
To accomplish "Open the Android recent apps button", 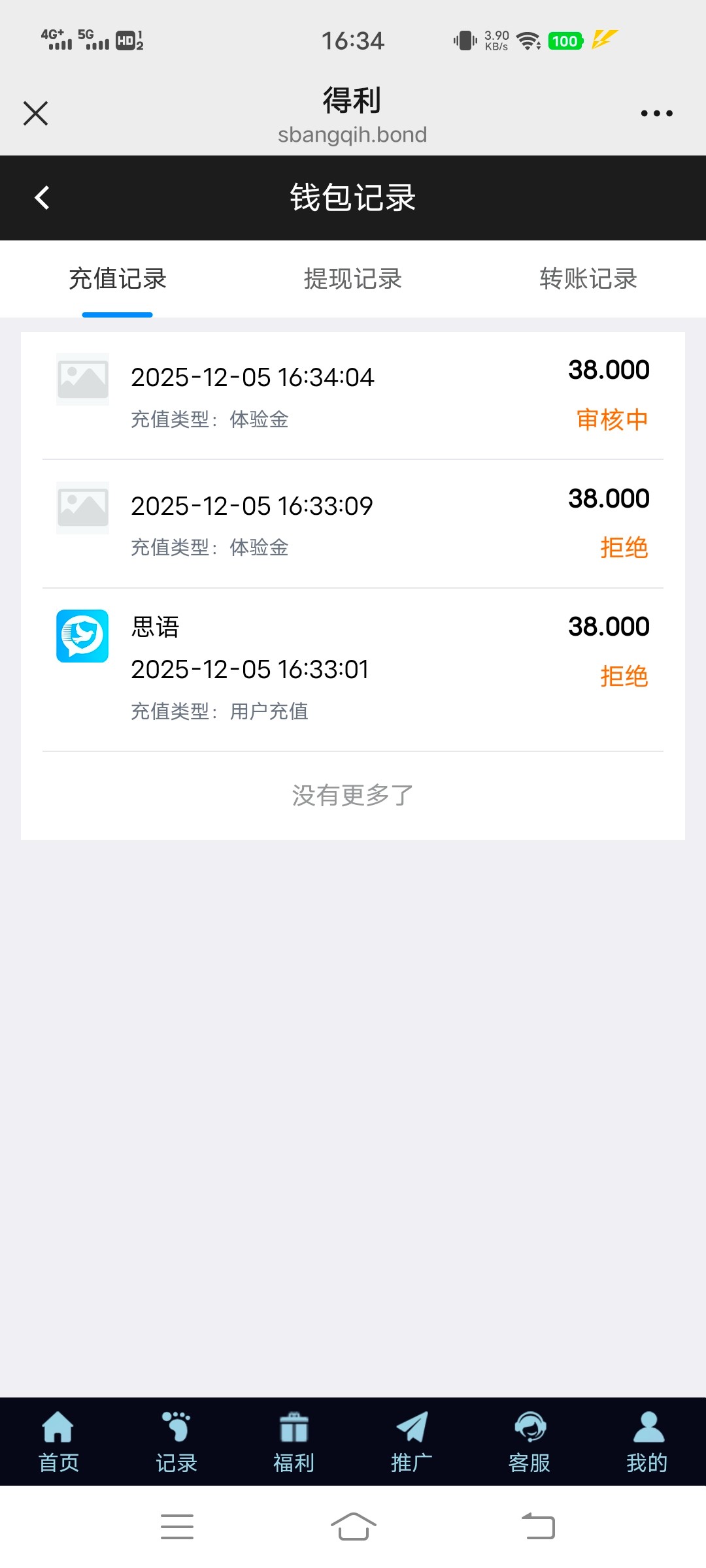I will click(176, 1526).
